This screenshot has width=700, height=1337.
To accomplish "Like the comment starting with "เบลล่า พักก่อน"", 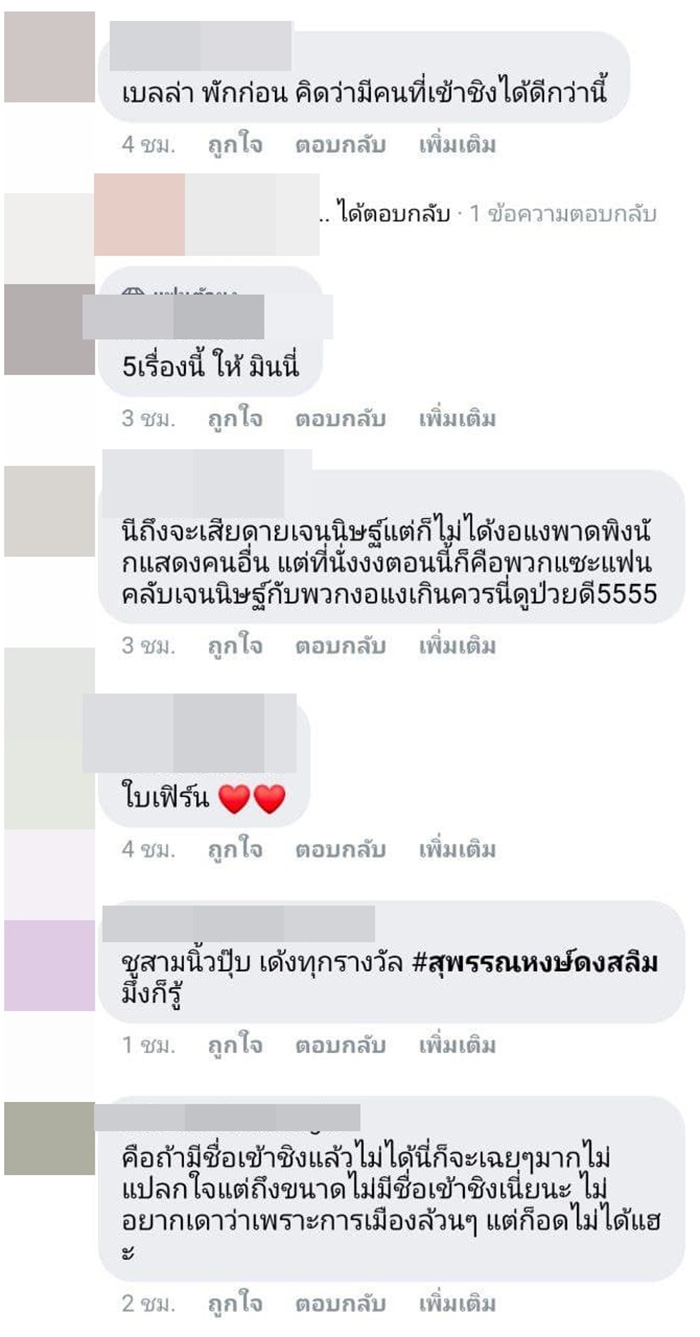I will pyautogui.click(x=235, y=144).
